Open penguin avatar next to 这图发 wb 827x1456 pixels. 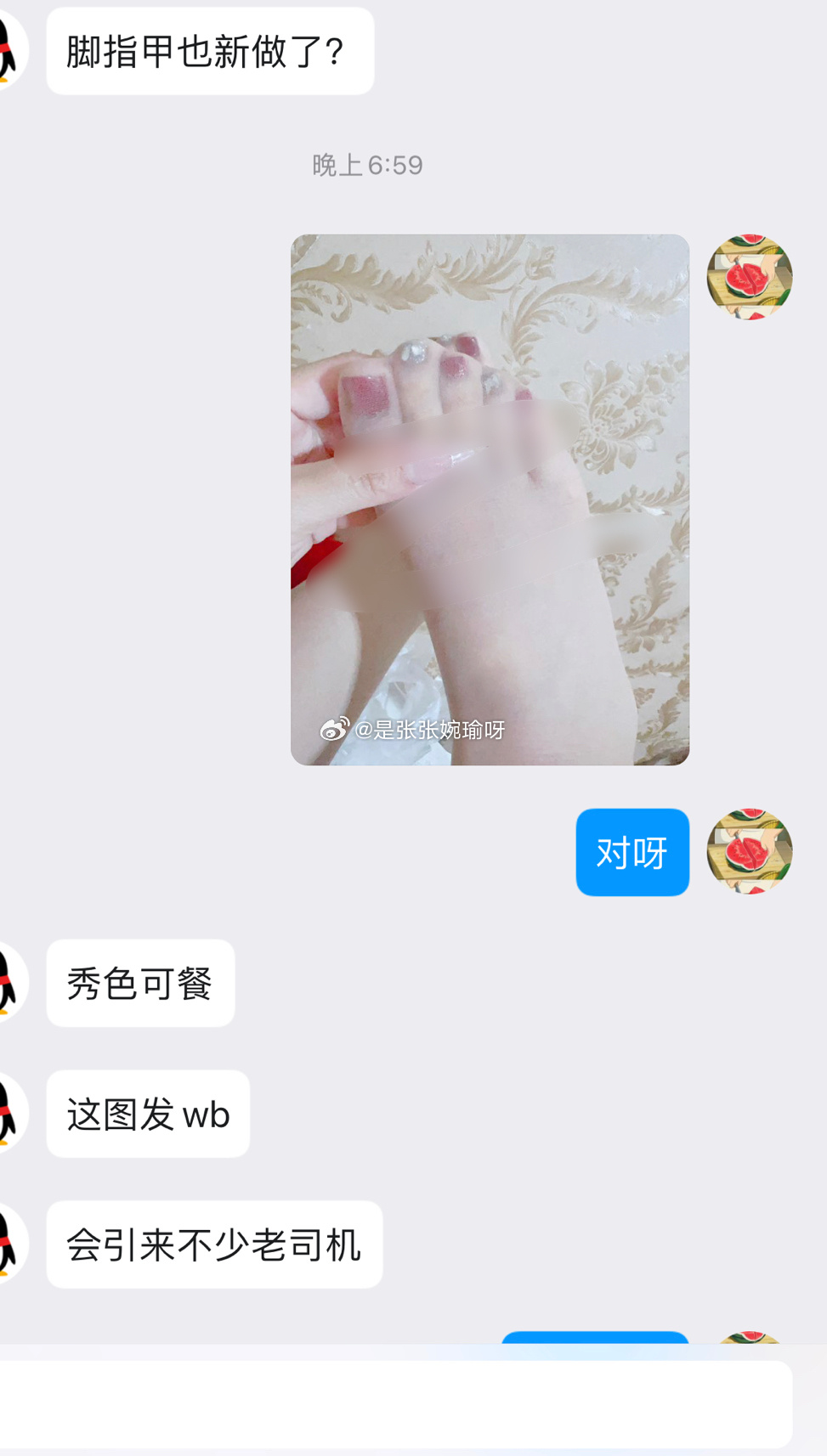coord(8,1114)
